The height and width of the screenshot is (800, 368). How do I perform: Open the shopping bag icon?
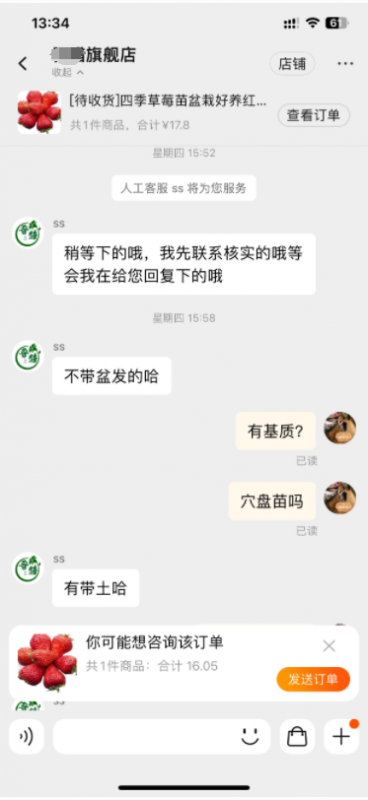297,736
